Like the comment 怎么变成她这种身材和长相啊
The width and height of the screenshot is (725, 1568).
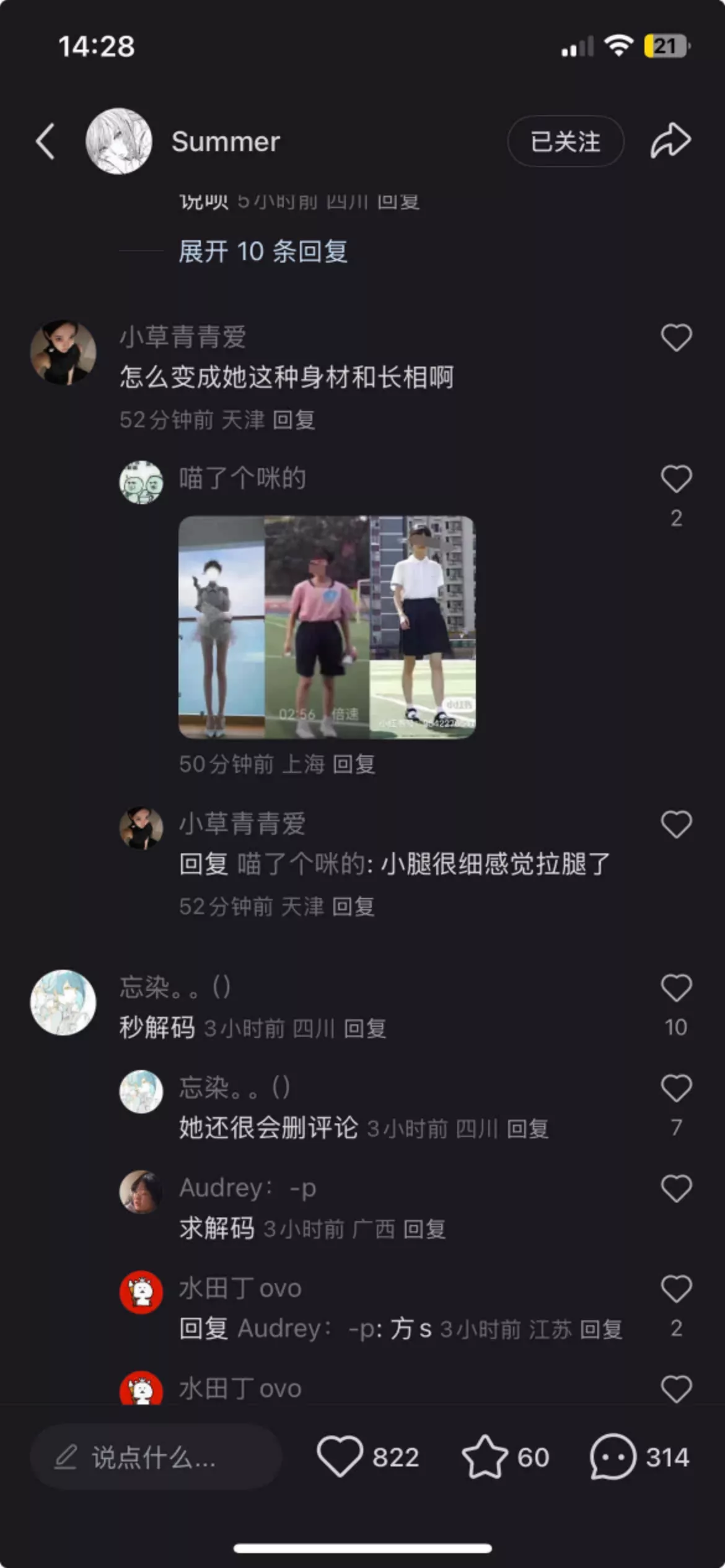[x=676, y=338]
